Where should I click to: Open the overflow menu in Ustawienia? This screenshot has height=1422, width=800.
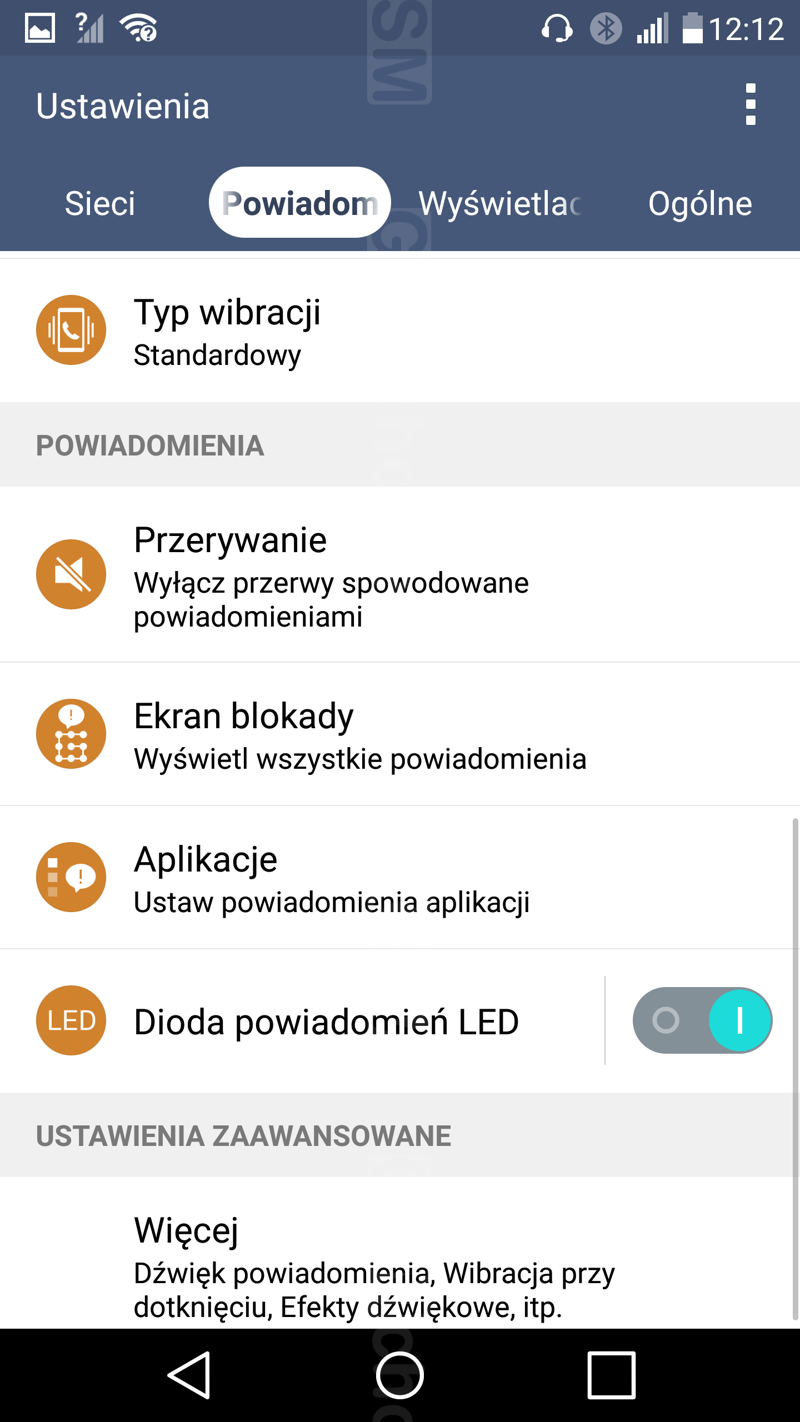750,105
